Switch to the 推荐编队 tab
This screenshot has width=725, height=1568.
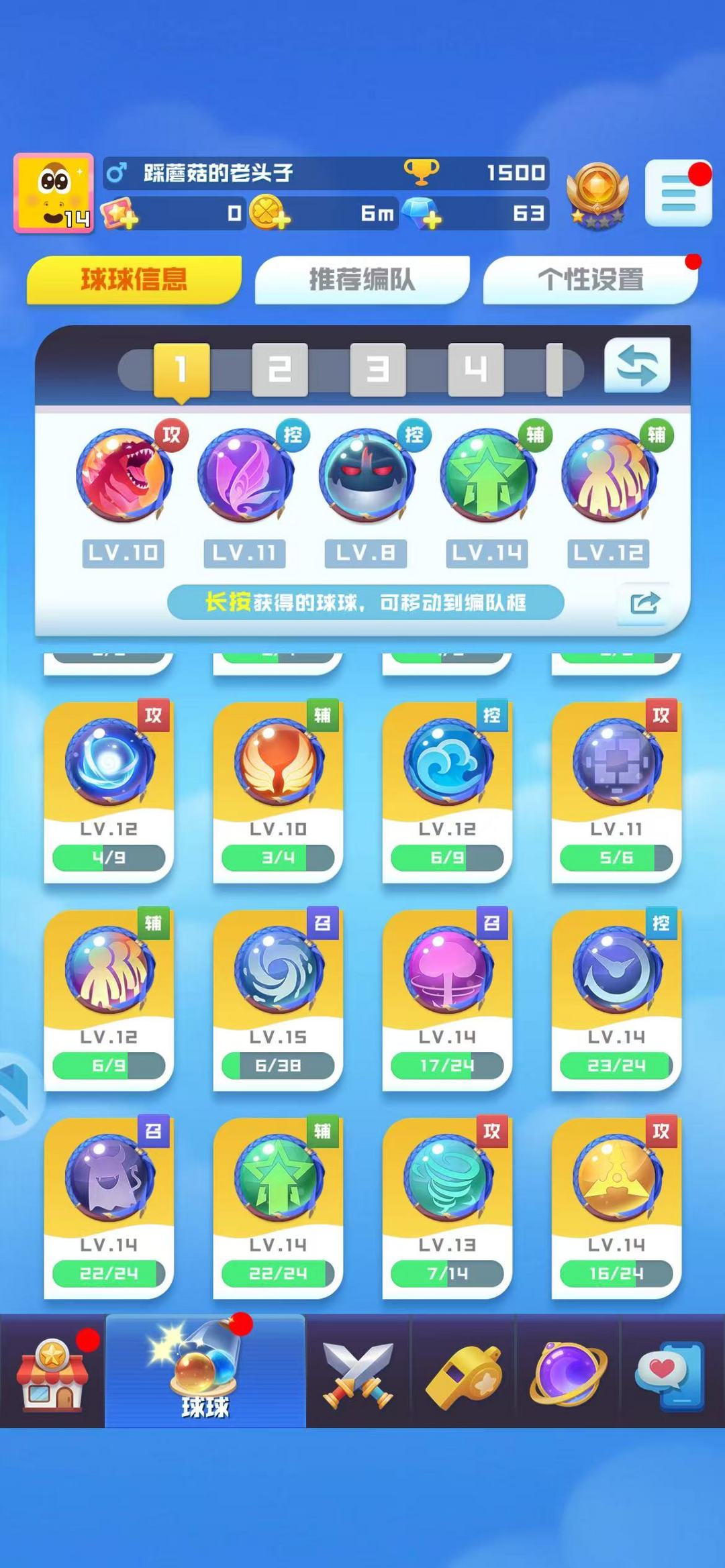point(362,280)
